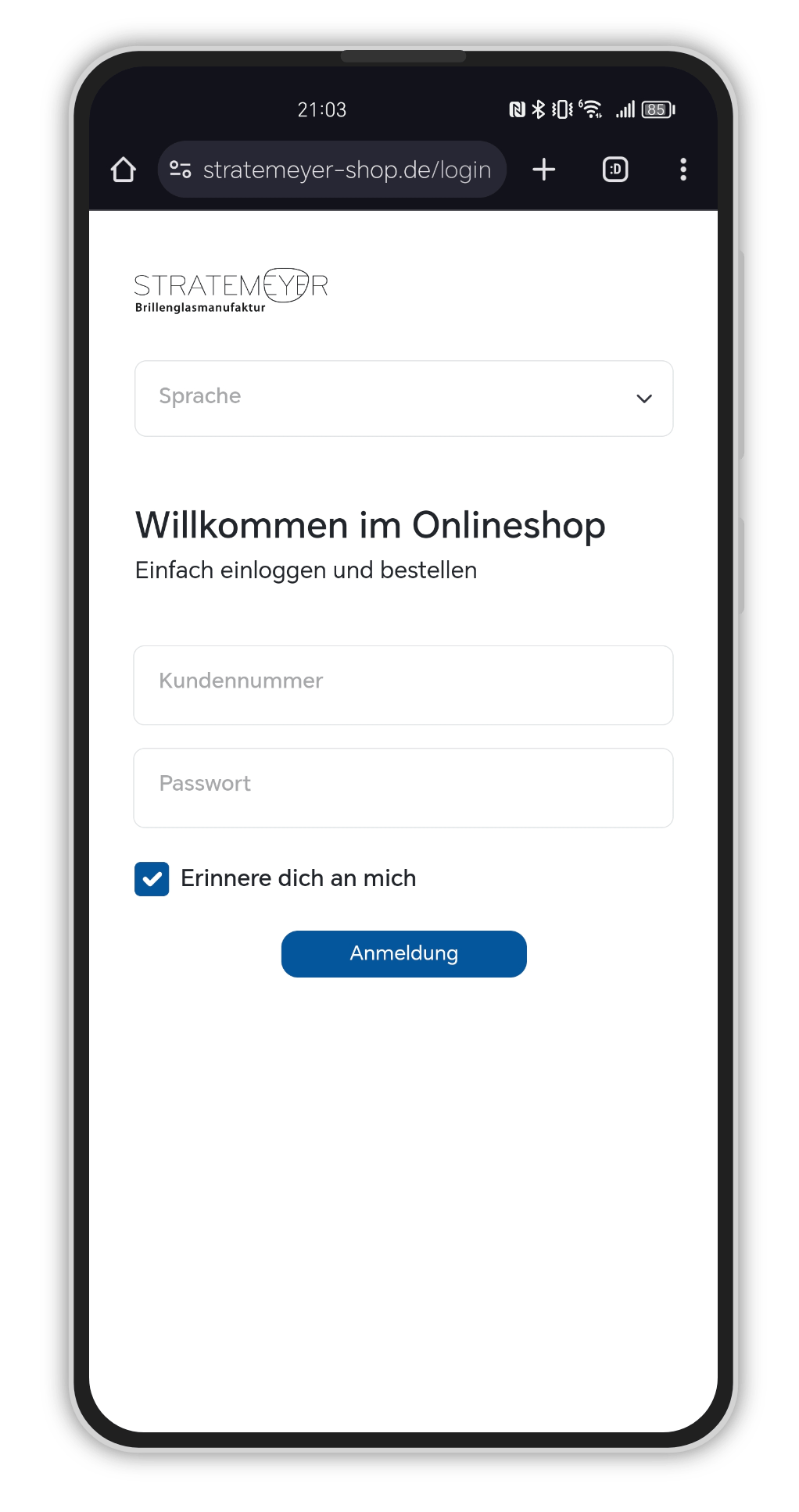Uncheck Erinnere dich an mich
This screenshot has height=1512, width=799.
[x=152, y=879]
